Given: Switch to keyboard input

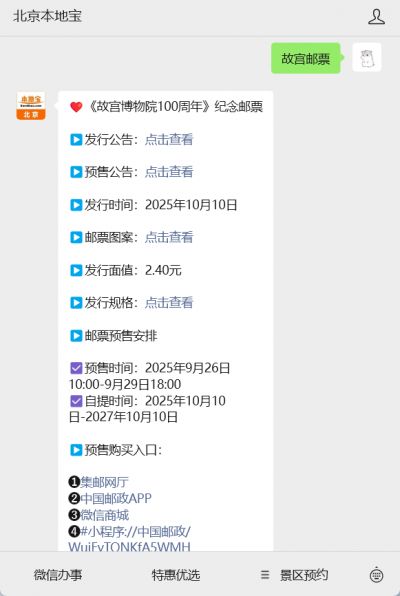Looking at the screenshot, I should coord(376,574).
